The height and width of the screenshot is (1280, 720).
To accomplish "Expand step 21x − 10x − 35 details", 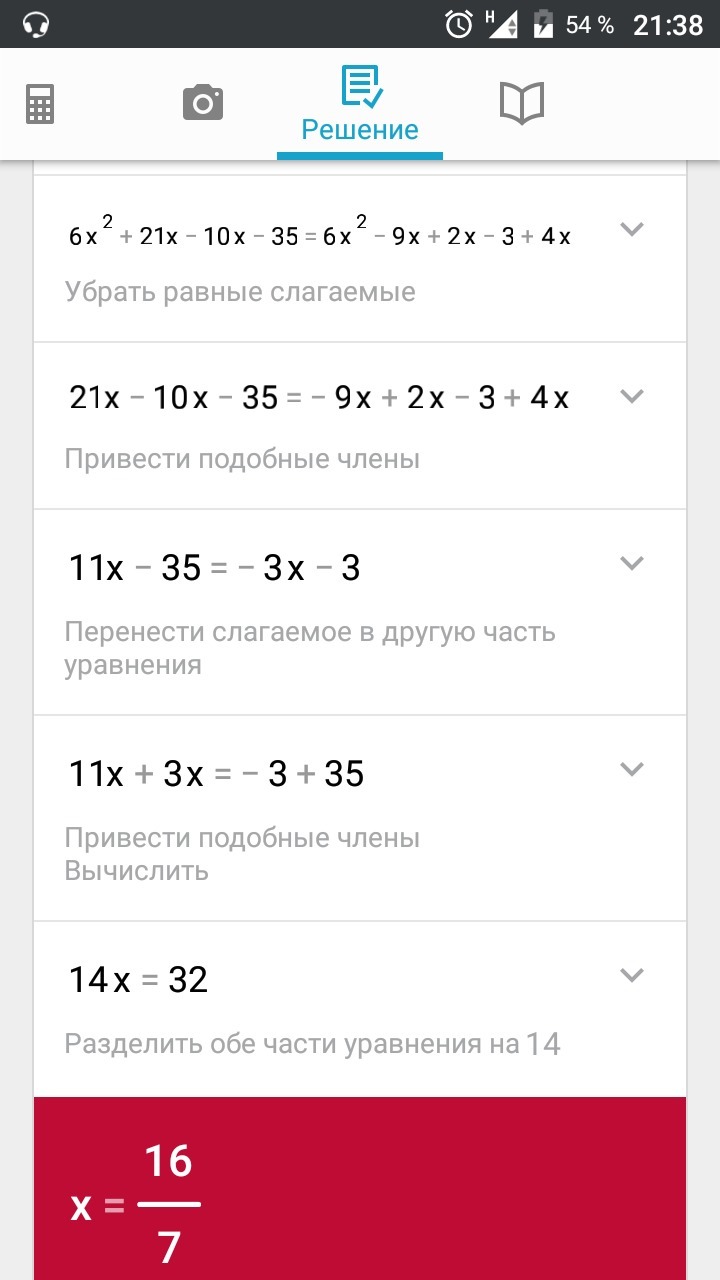I will (630, 396).
